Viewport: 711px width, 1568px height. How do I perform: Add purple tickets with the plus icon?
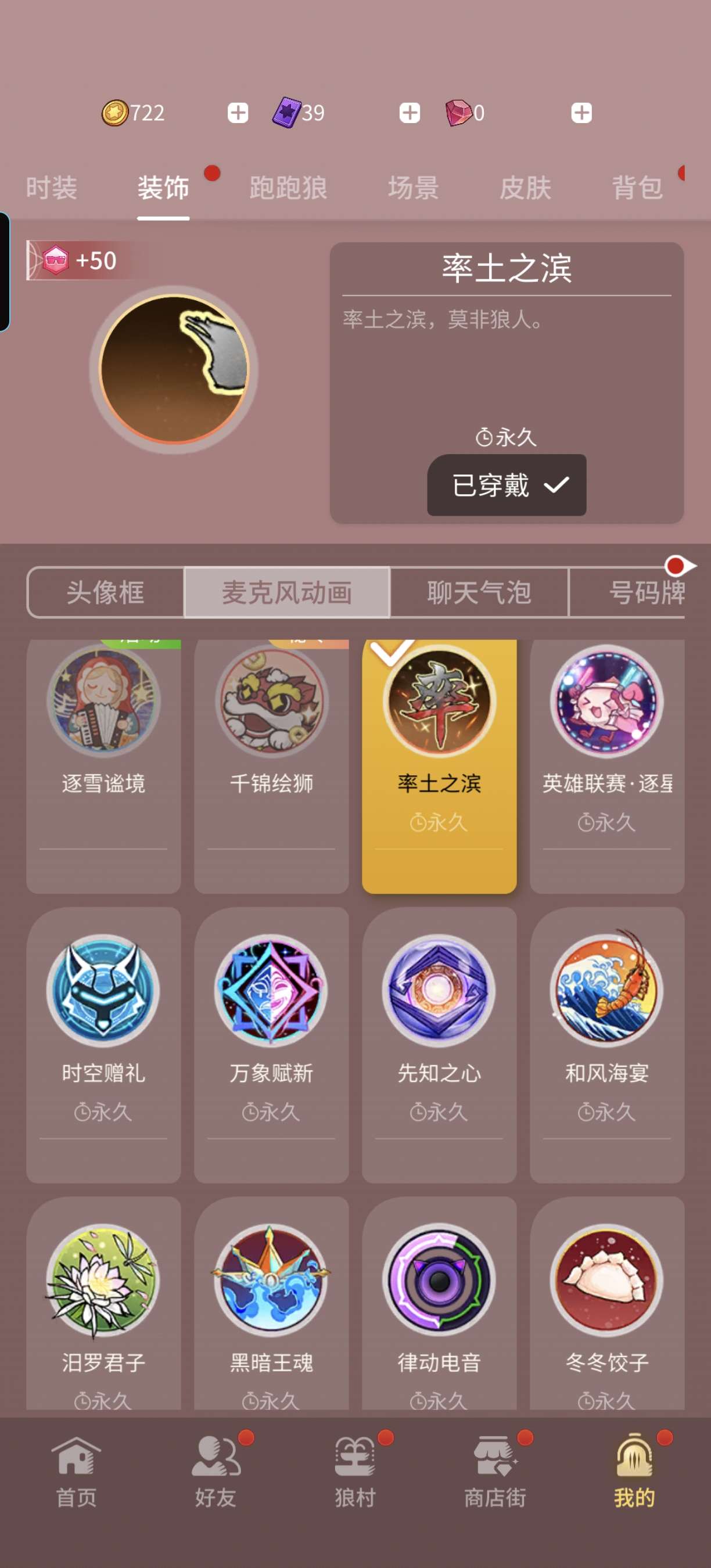click(409, 113)
